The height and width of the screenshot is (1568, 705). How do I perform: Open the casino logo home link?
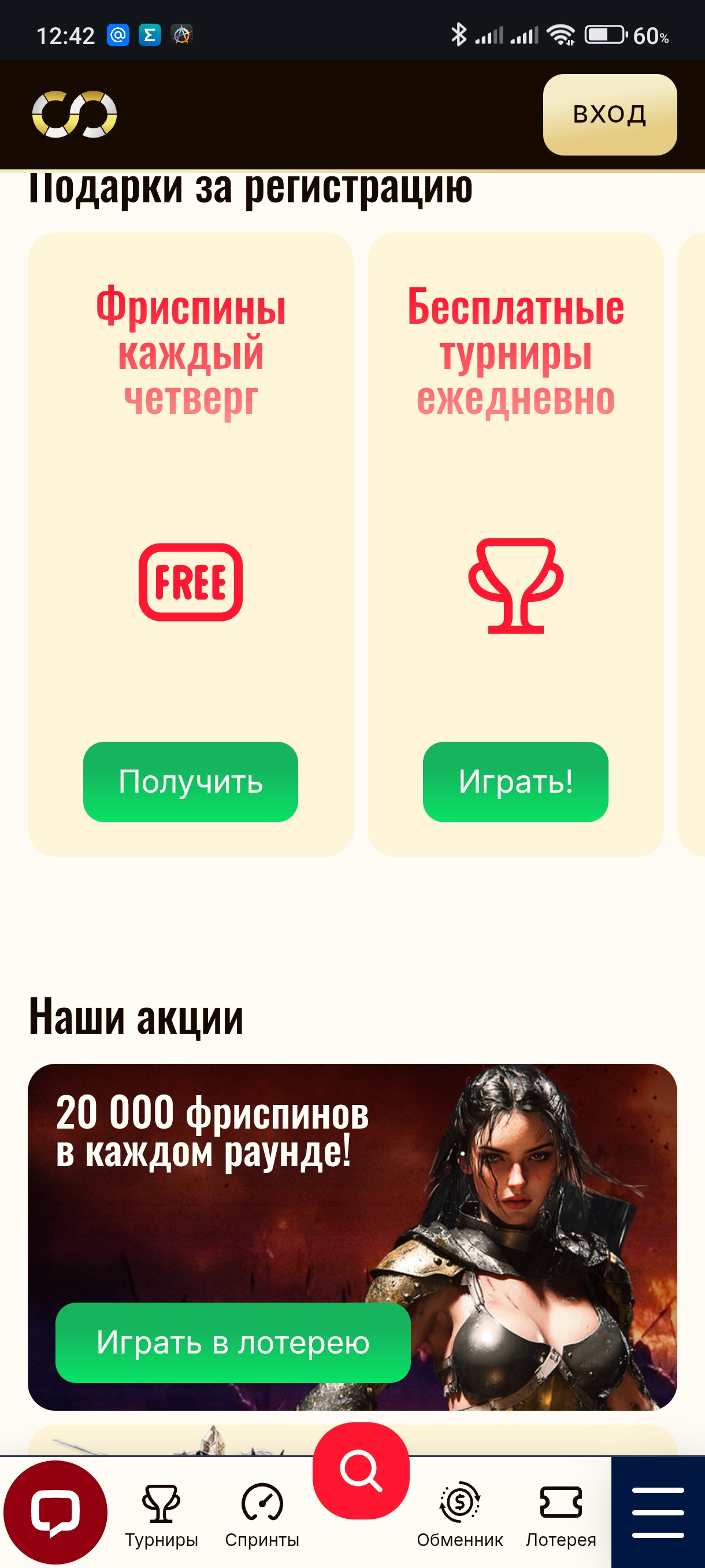tap(74, 114)
